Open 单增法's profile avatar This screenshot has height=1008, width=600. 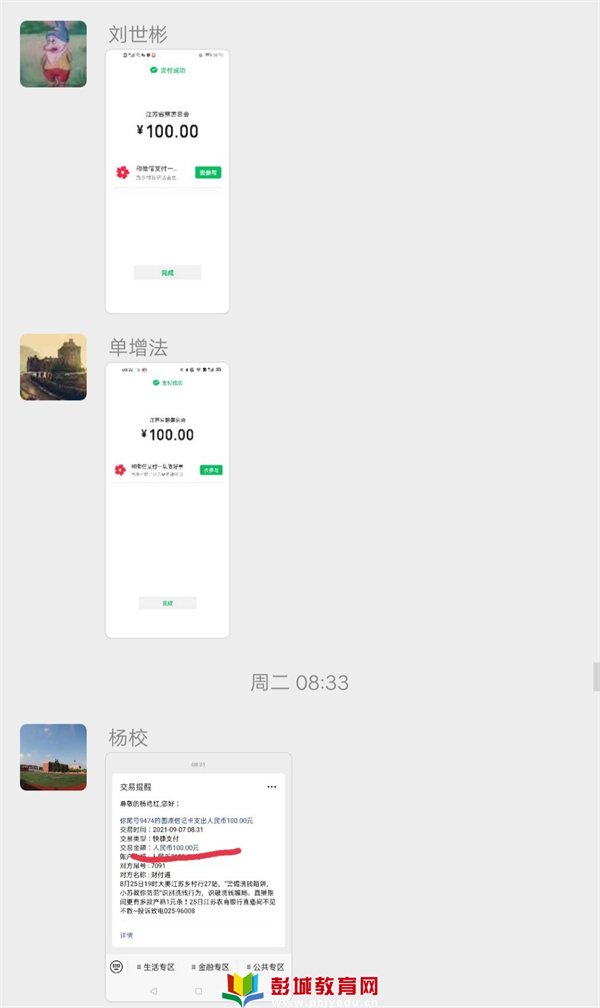(53, 367)
